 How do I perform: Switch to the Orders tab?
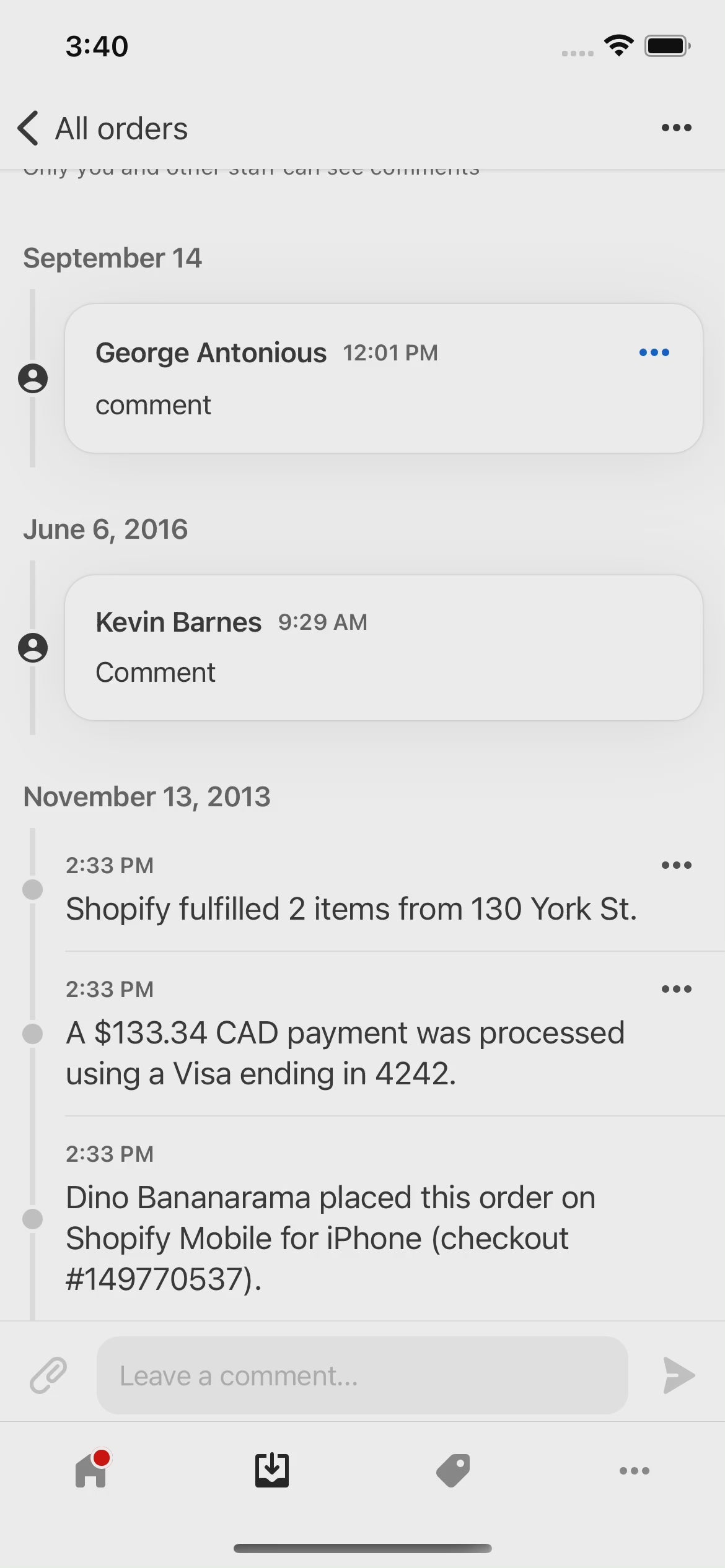coord(272,1470)
